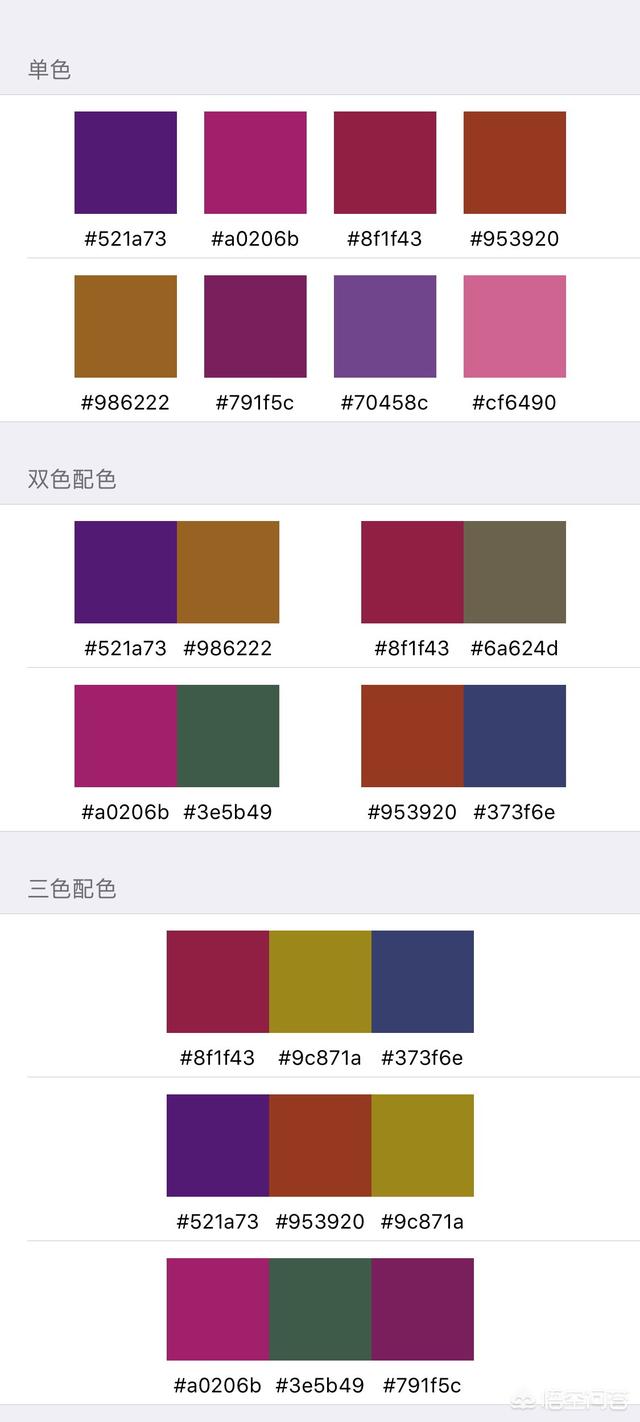This screenshot has height=1422, width=640.
Task: Tap the #986222 swatch in the 单色 section
Action: [125, 326]
